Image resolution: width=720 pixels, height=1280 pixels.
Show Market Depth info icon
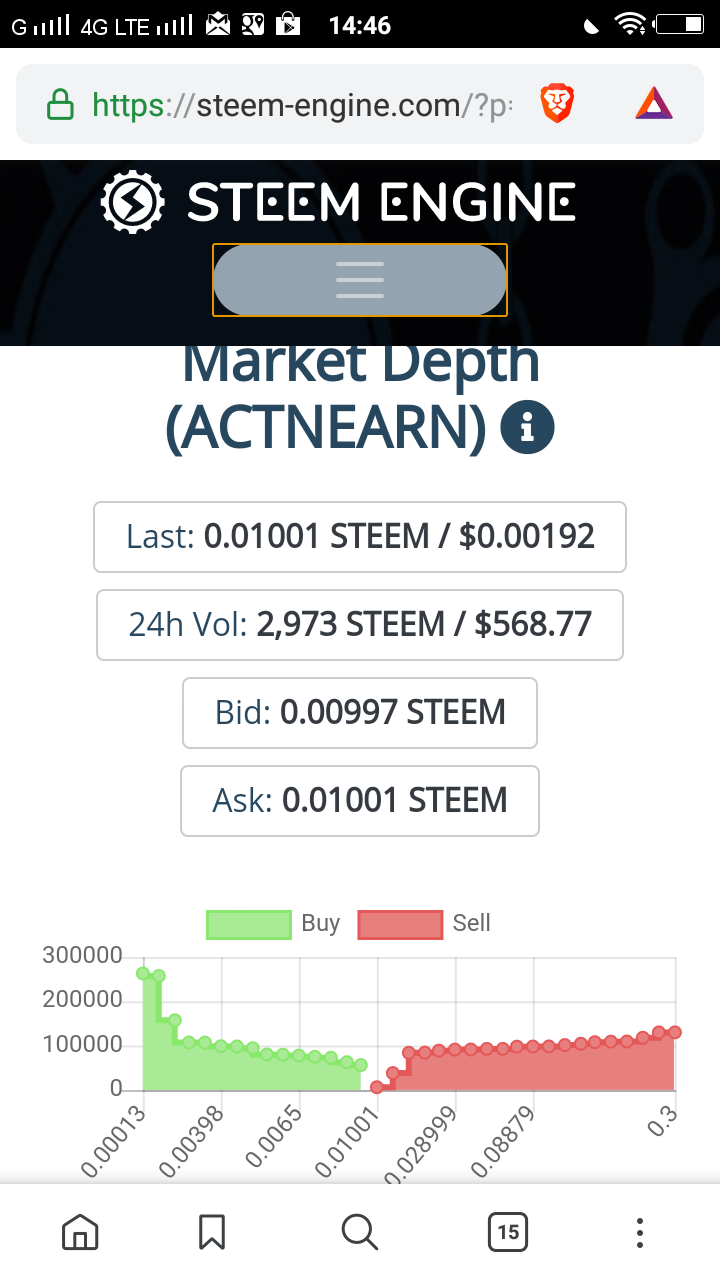point(527,429)
